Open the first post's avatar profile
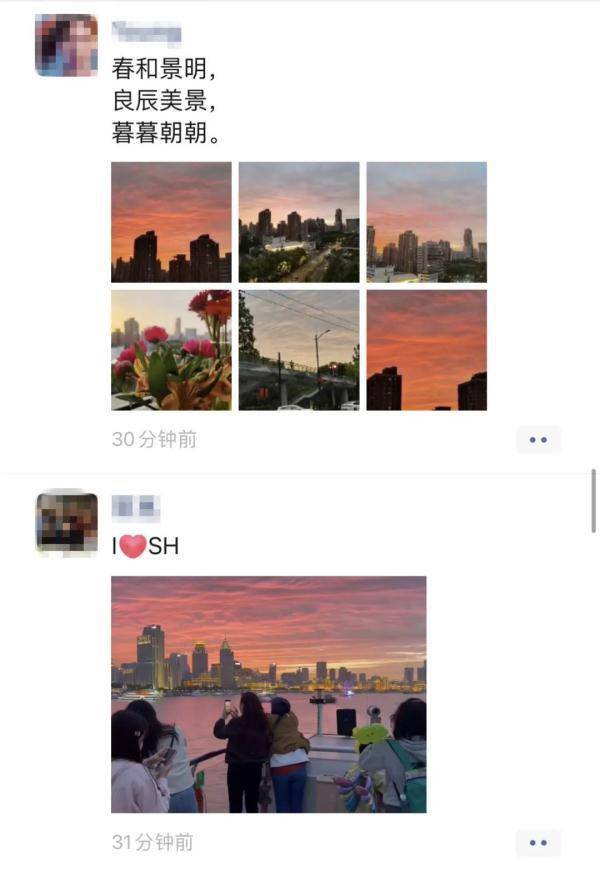The height and width of the screenshot is (869, 600). [66, 46]
